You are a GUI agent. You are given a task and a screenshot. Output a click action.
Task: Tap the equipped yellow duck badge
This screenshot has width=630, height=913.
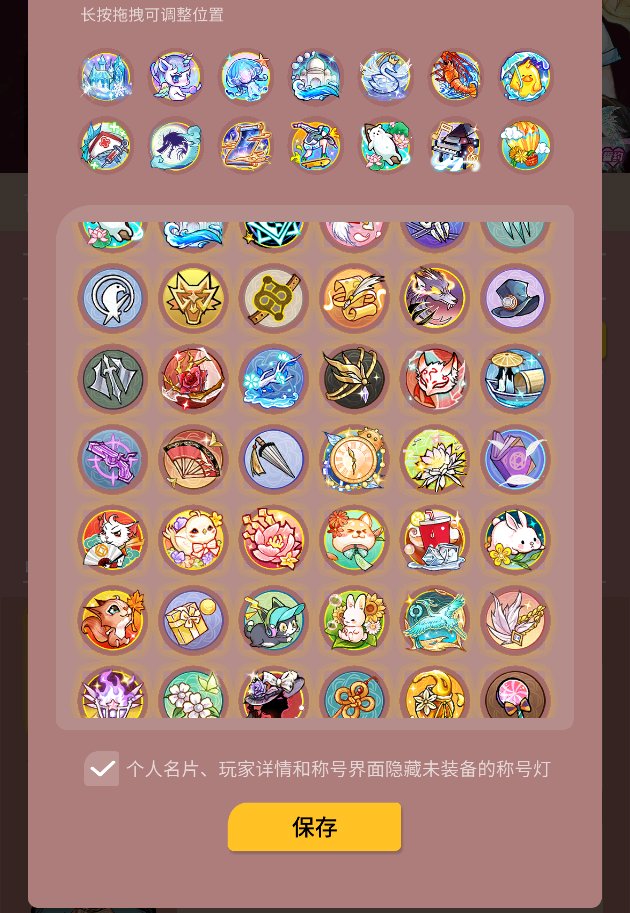(526, 76)
